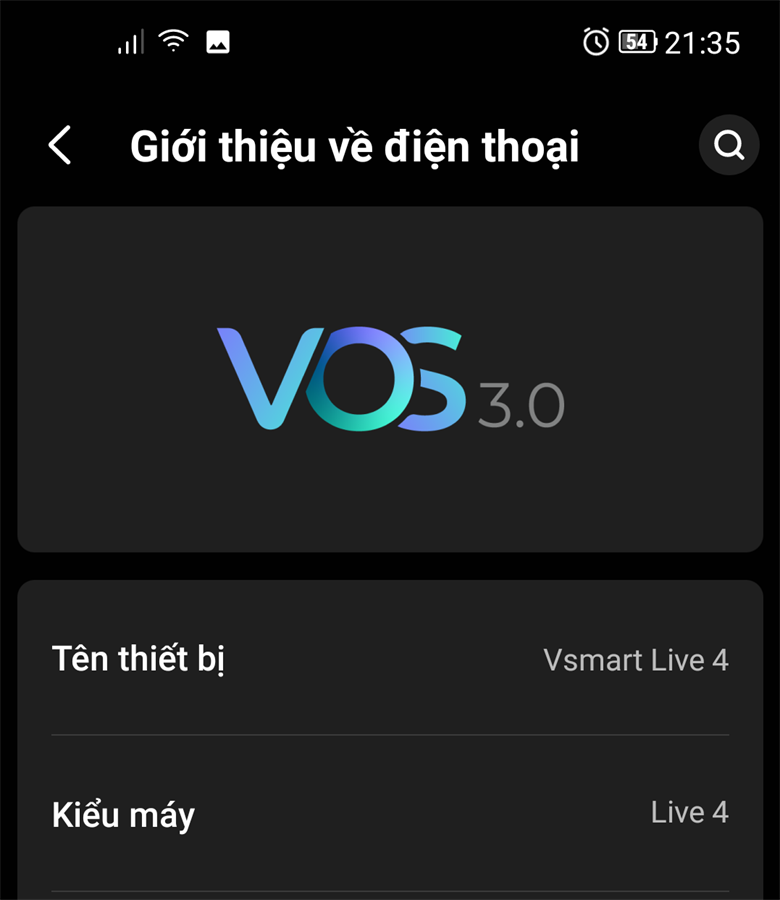The height and width of the screenshot is (900, 780).
Task: Tap the cellular signal strength icon
Action: click(x=130, y=41)
